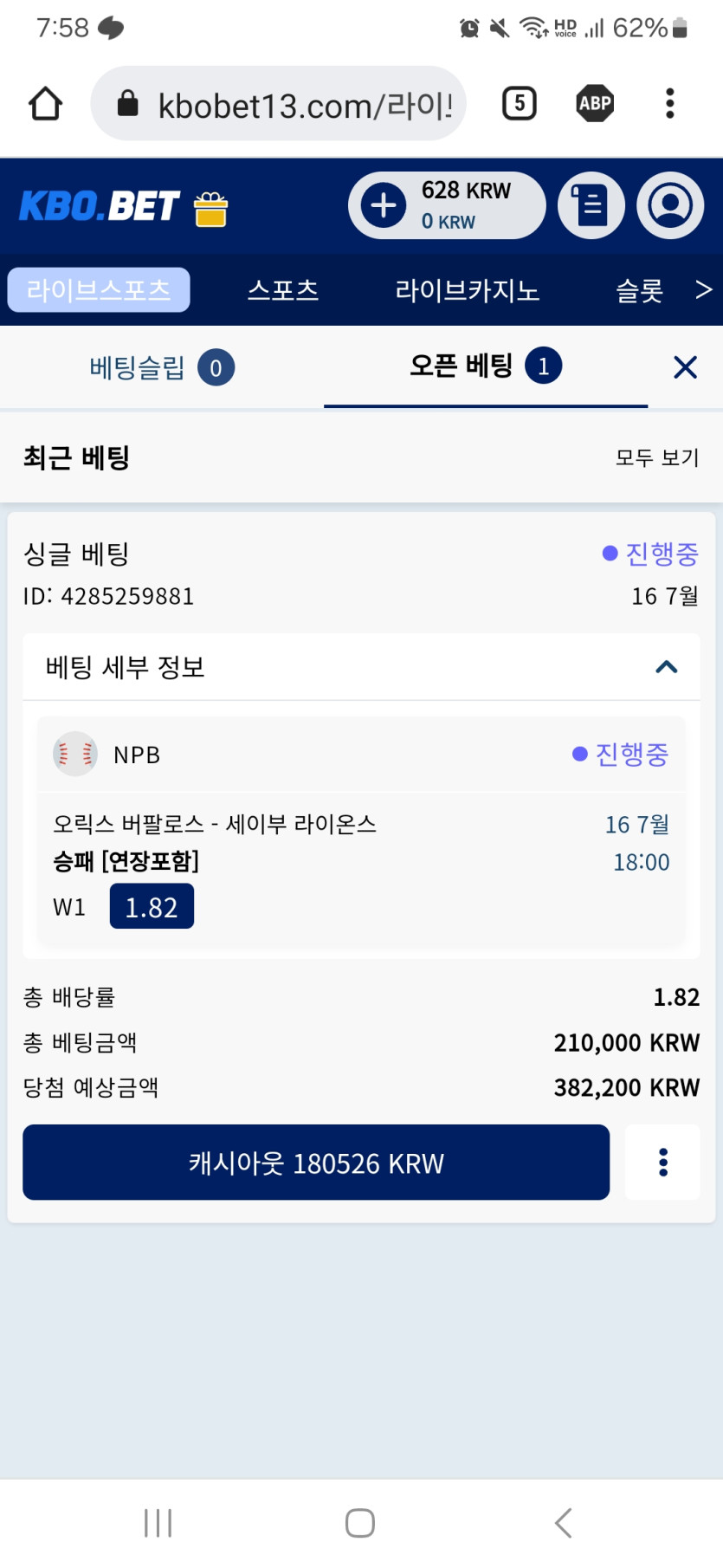This screenshot has width=723, height=1568.
Task: Open the kbobet13.com address bar
Action: (278, 104)
